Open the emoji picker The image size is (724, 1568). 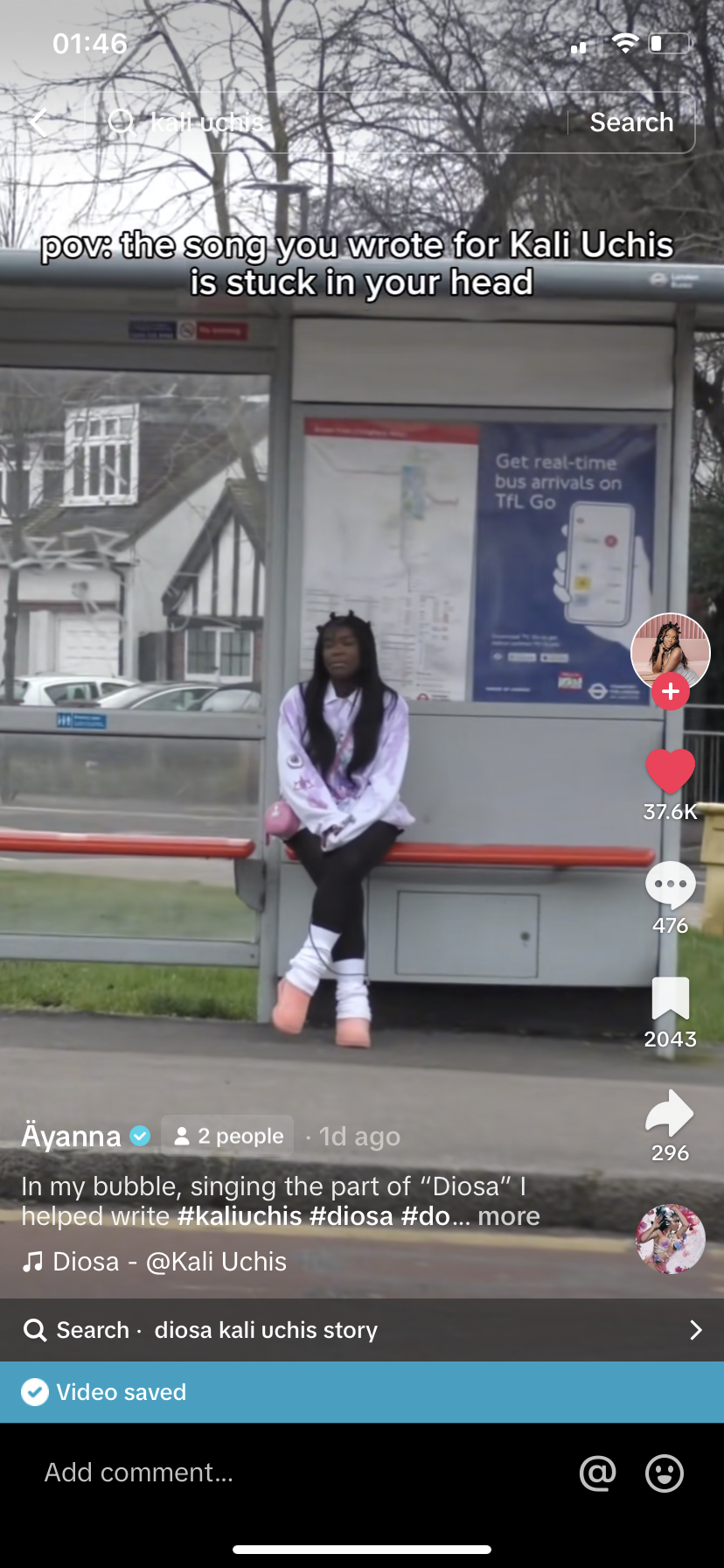point(665,1473)
